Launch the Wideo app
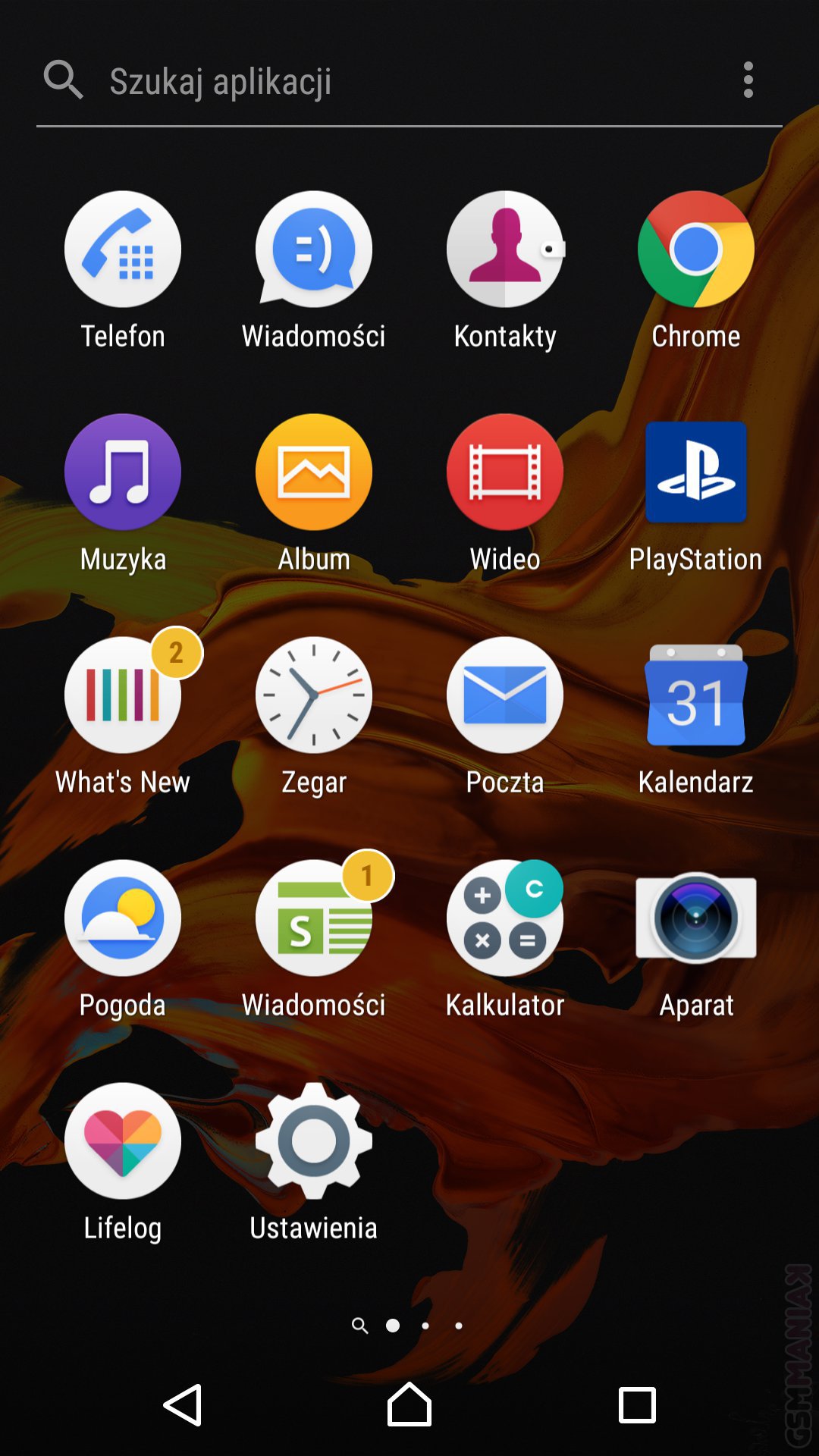Viewport: 819px width, 1456px height. (505, 472)
